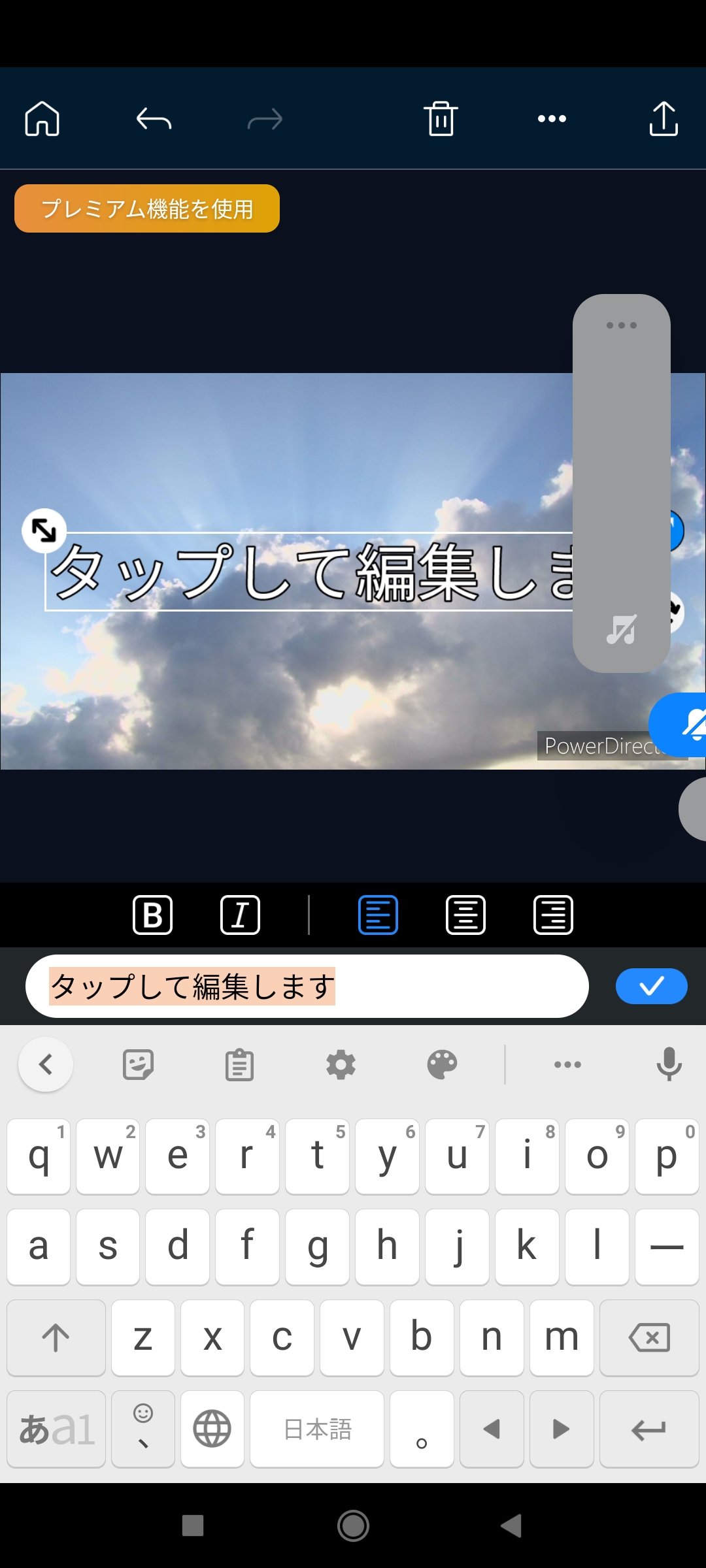Open the keyboard theme palette
This screenshot has height=1568, width=706.
[441, 1064]
